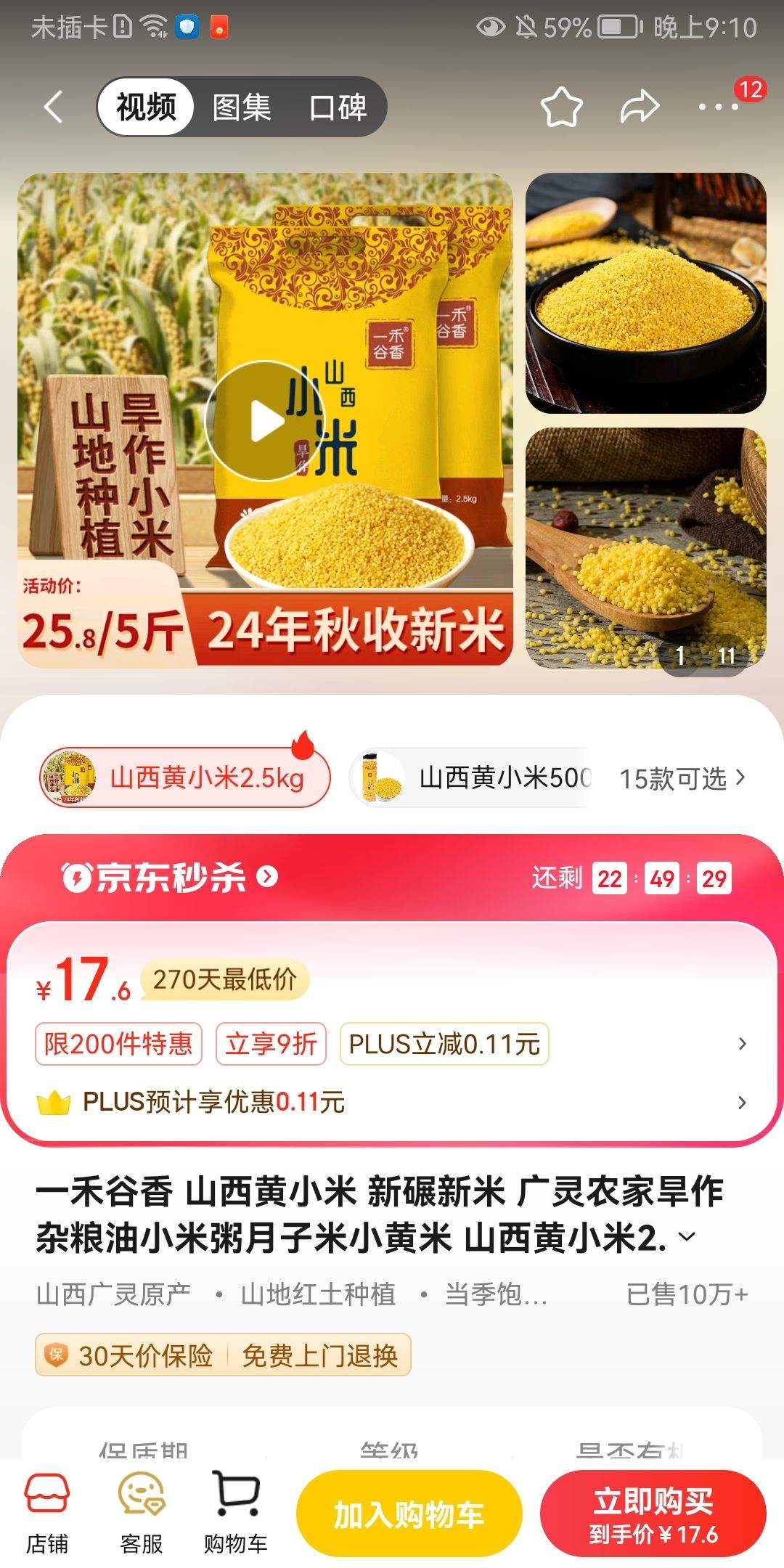
Task: Go back to the previous page
Action: click(x=53, y=107)
